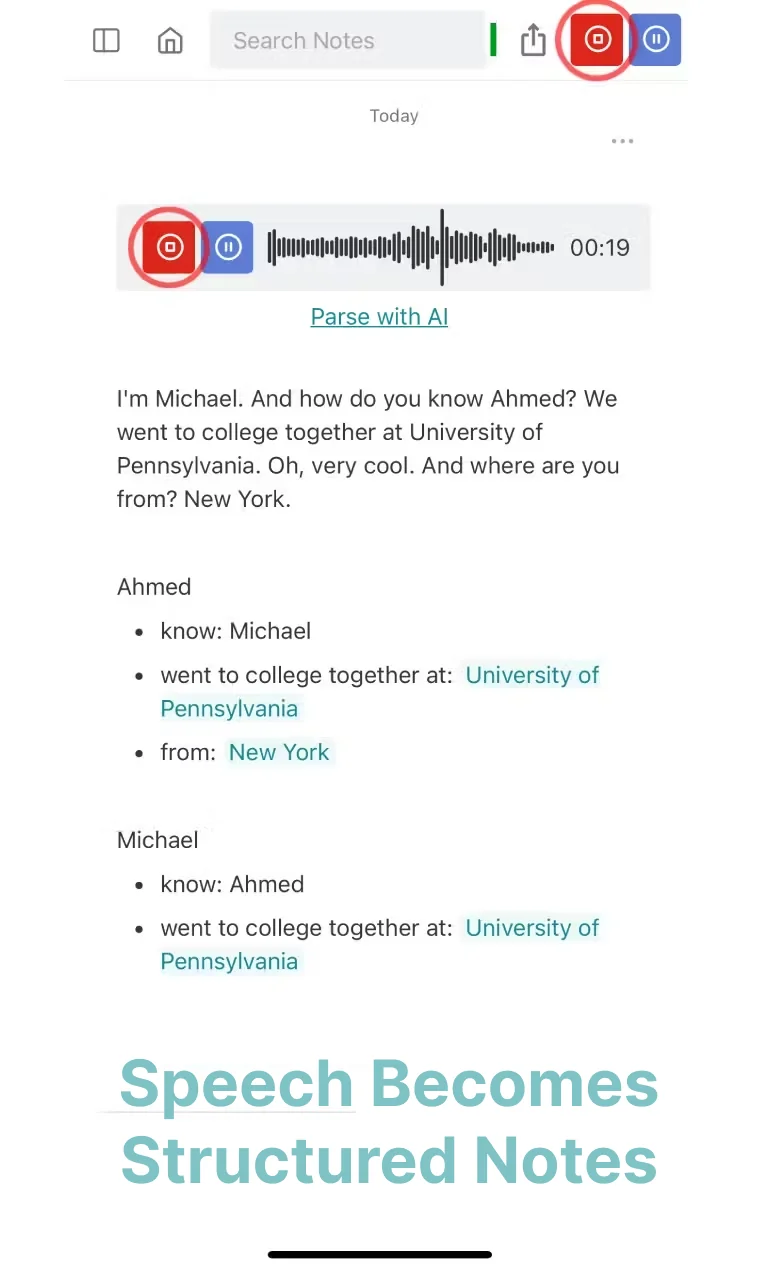Click the Parse with AI link

(x=379, y=316)
